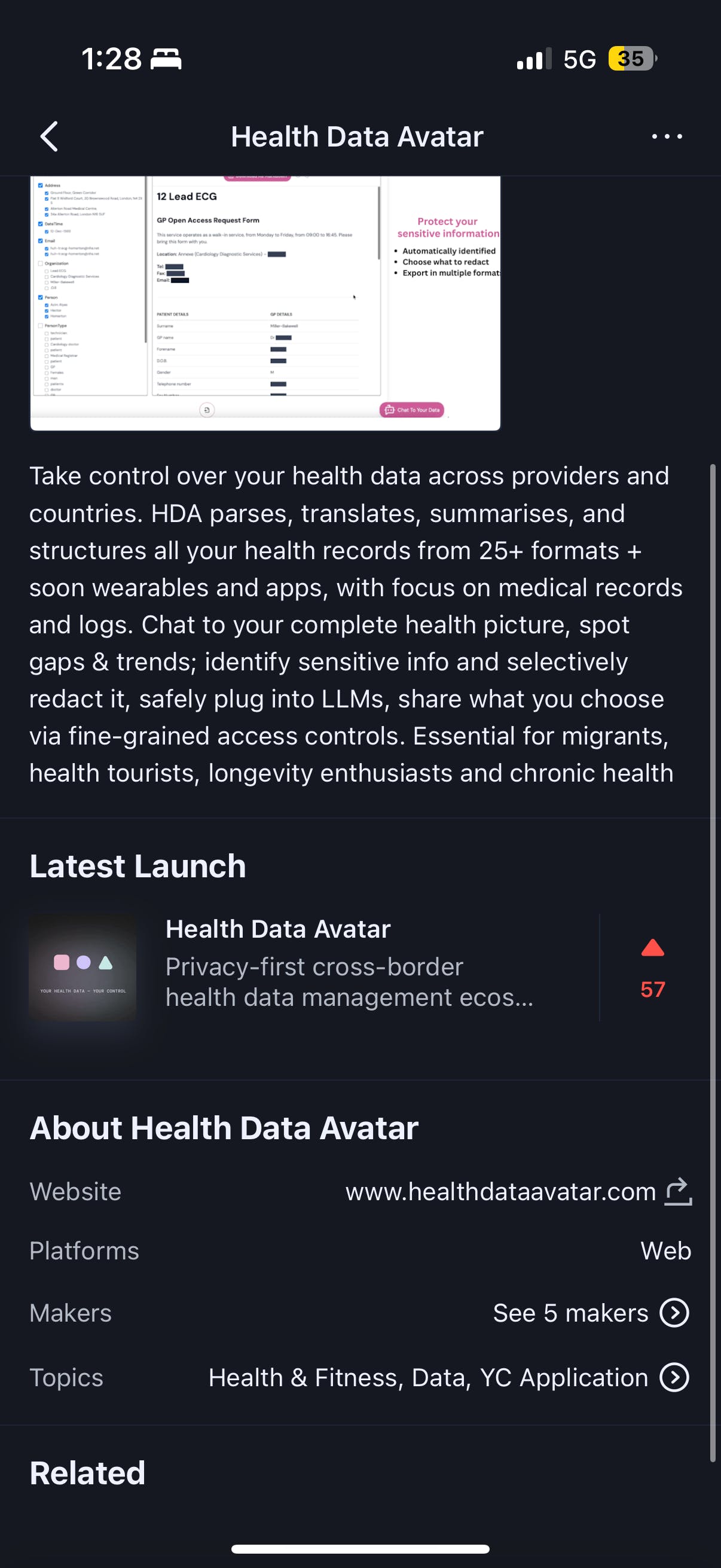Open the product screenshot image
This screenshot has height=1568, width=721.
pyautogui.click(x=265, y=303)
